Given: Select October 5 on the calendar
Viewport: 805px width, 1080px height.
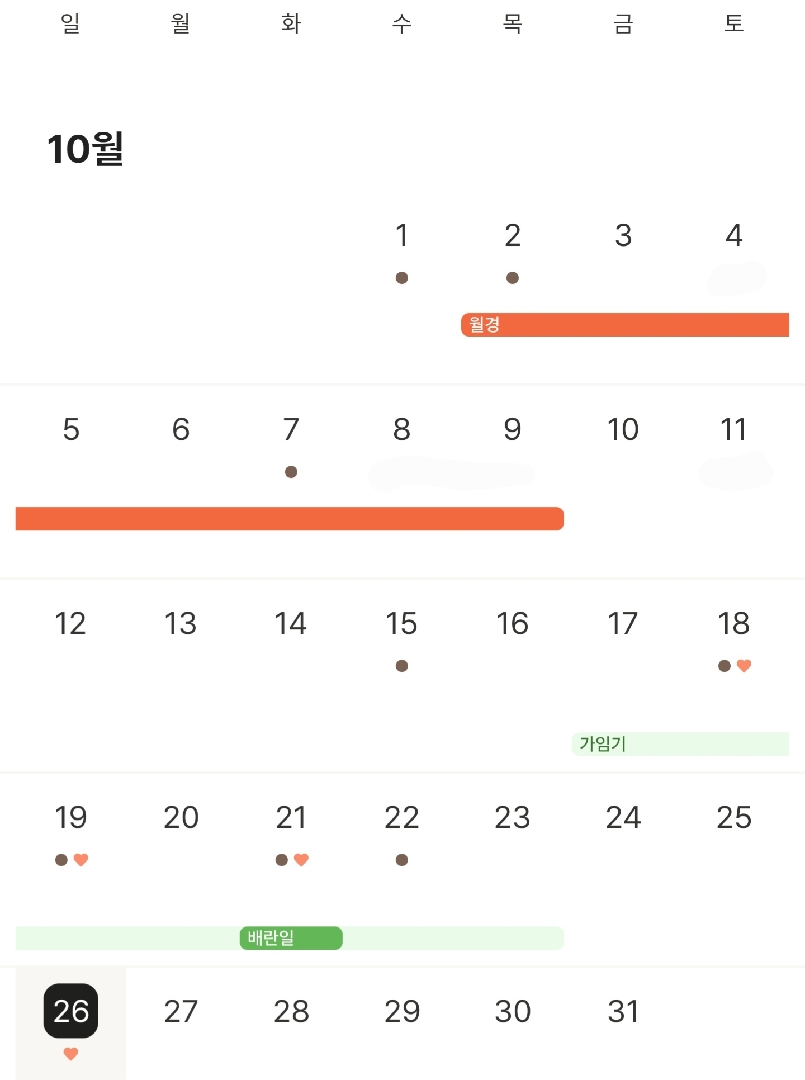Looking at the screenshot, I should (71, 431).
